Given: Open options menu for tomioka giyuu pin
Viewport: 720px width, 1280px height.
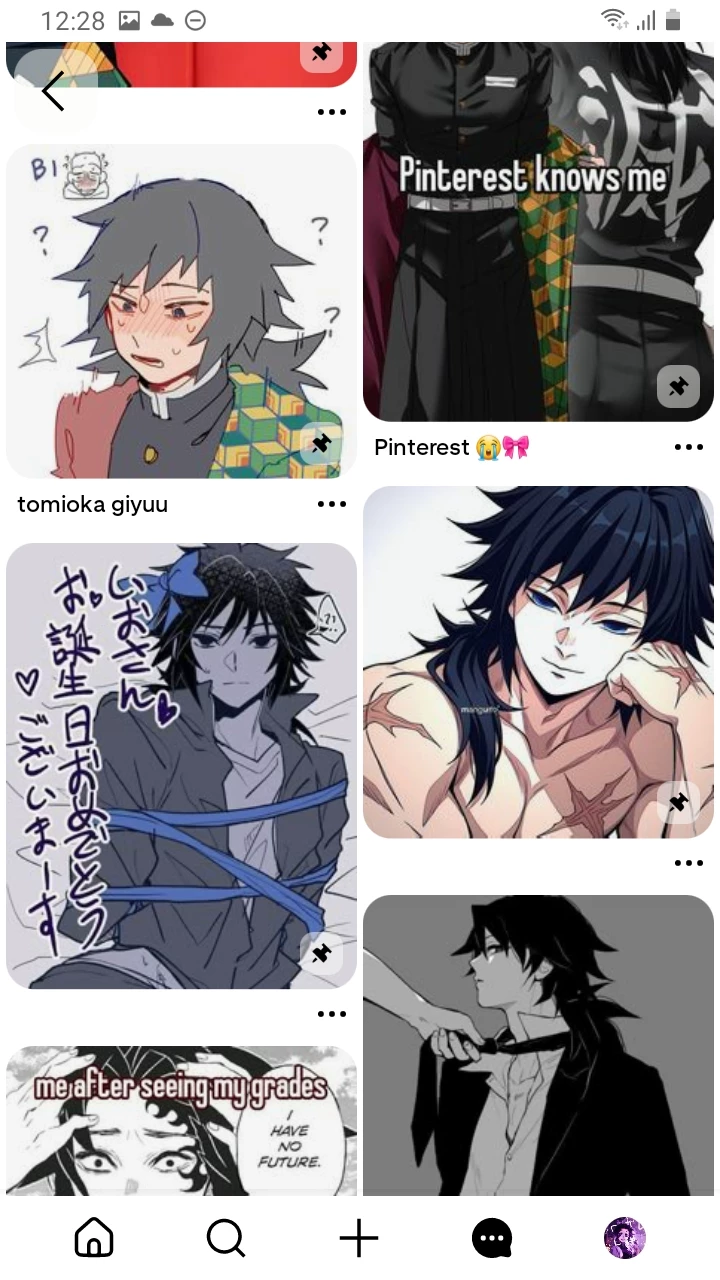Looking at the screenshot, I should (331, 504).
